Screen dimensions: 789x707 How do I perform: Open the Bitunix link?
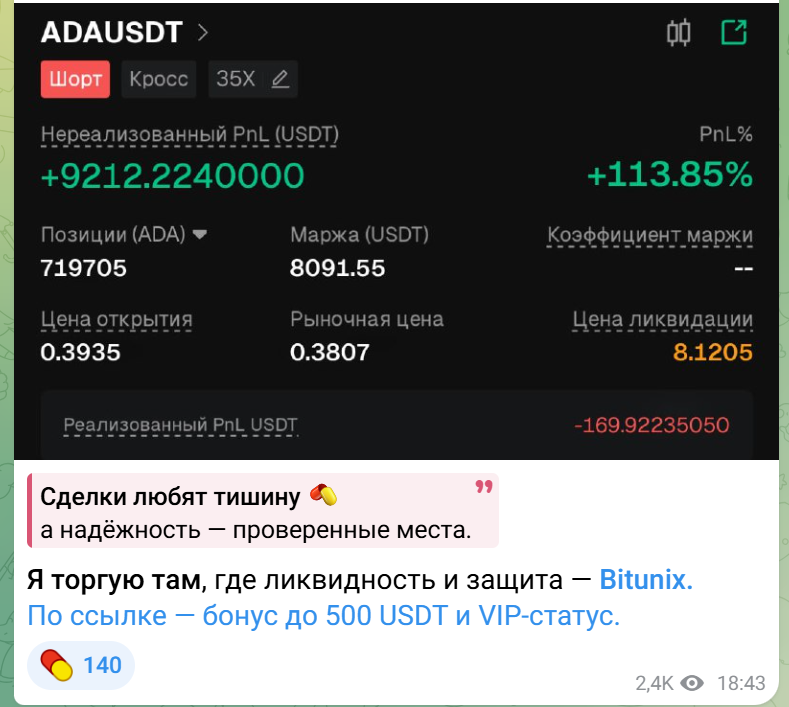click(645, 579)
